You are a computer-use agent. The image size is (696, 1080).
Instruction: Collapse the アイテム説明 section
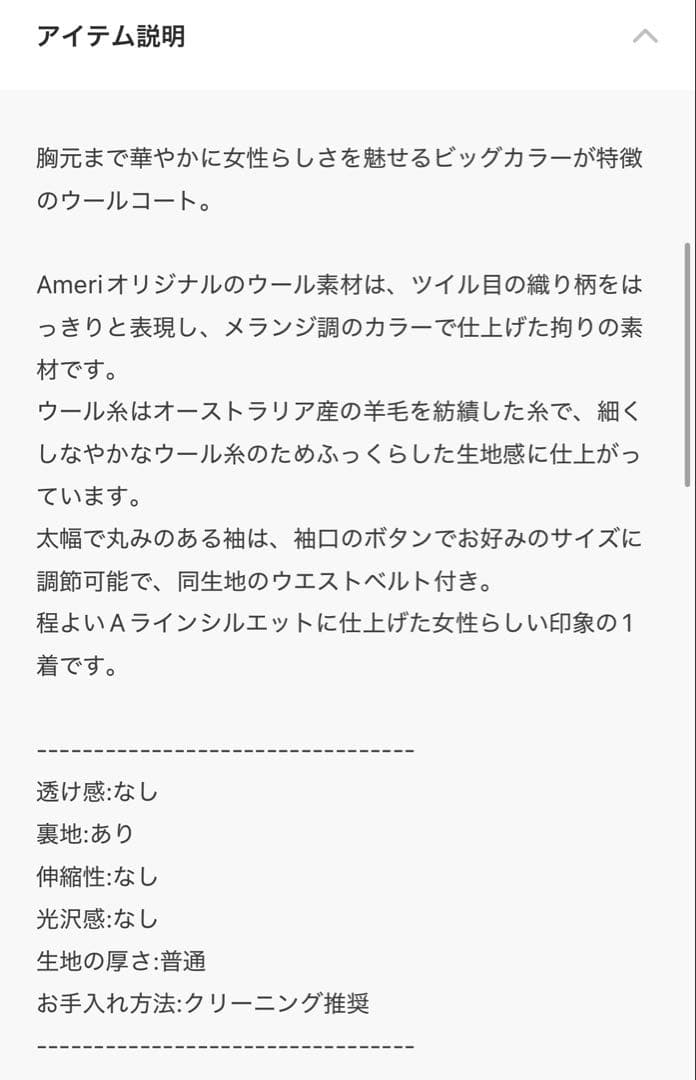[645, 37]
